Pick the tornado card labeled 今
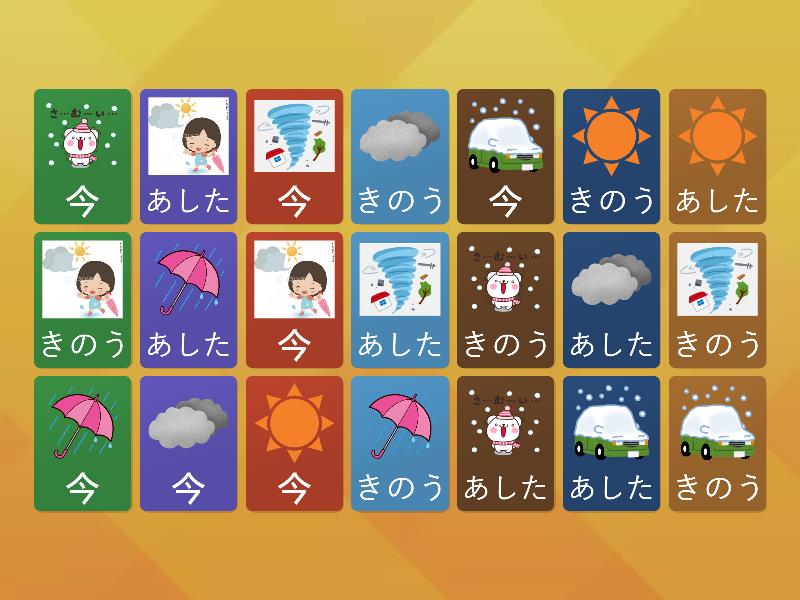 (294, 156)
